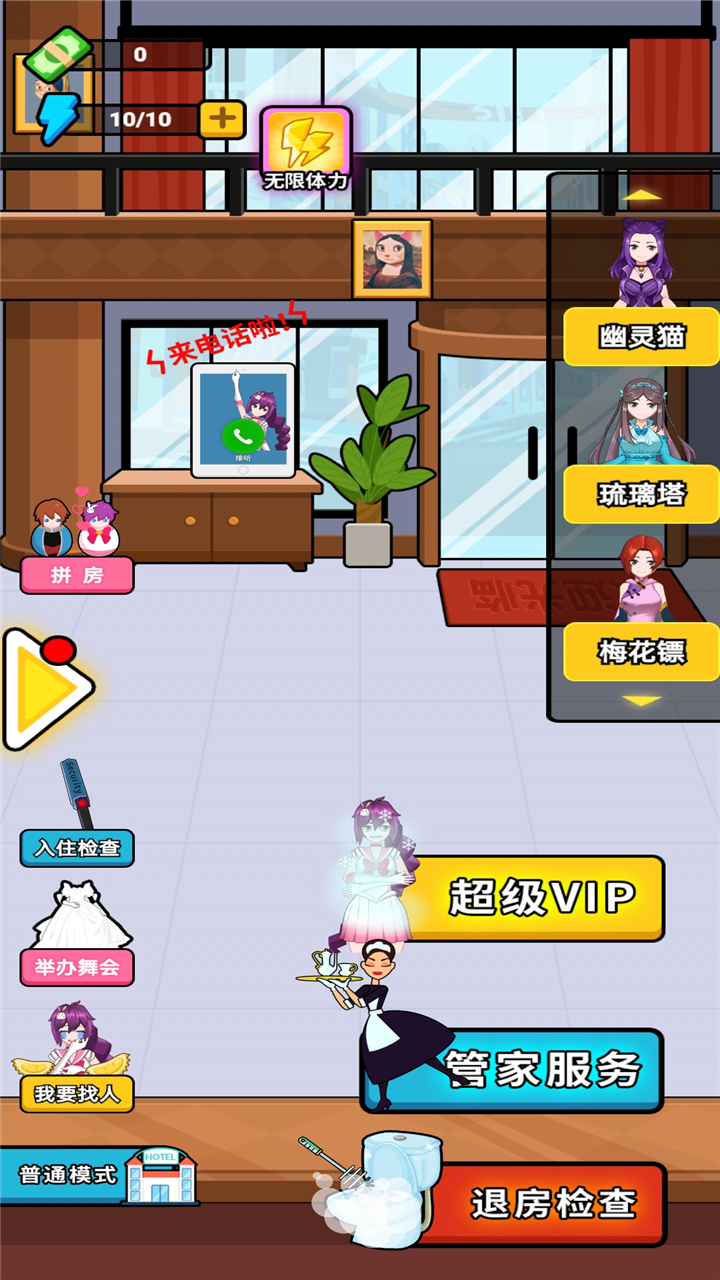Image resolution: width=720 pixels, height=1280 pixels.
Task: Start the 退房检查 checkout inspection
Action: [x=552, y=1204]
